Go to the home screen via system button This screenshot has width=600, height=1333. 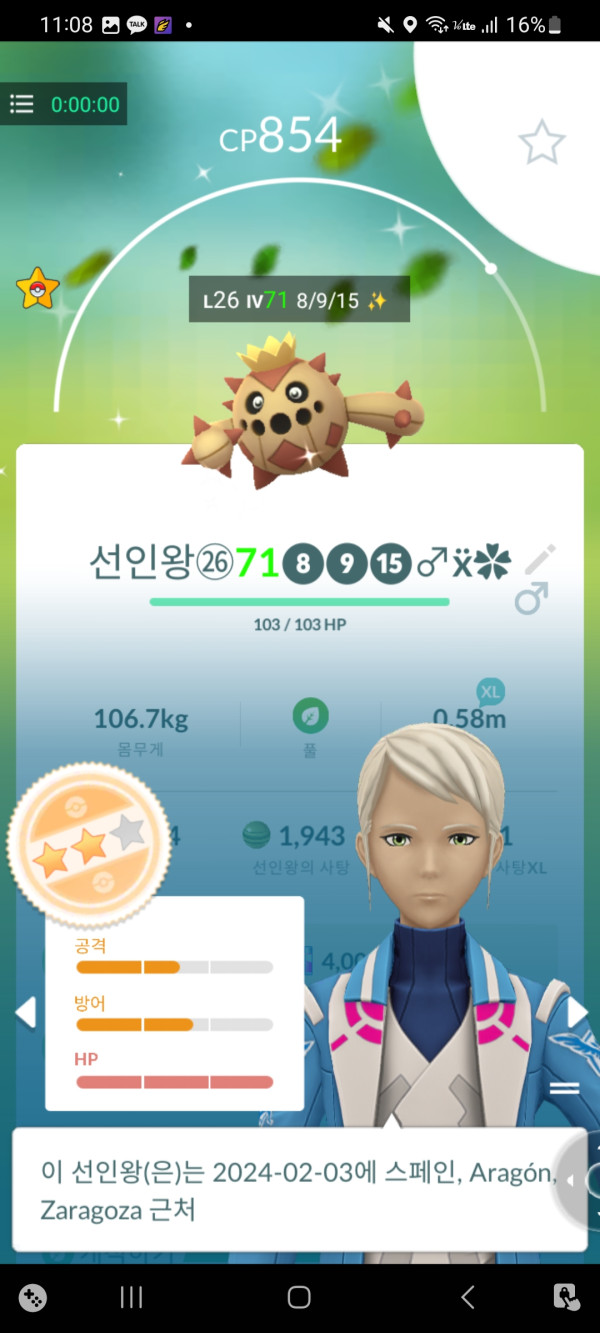pos(299,1298)
